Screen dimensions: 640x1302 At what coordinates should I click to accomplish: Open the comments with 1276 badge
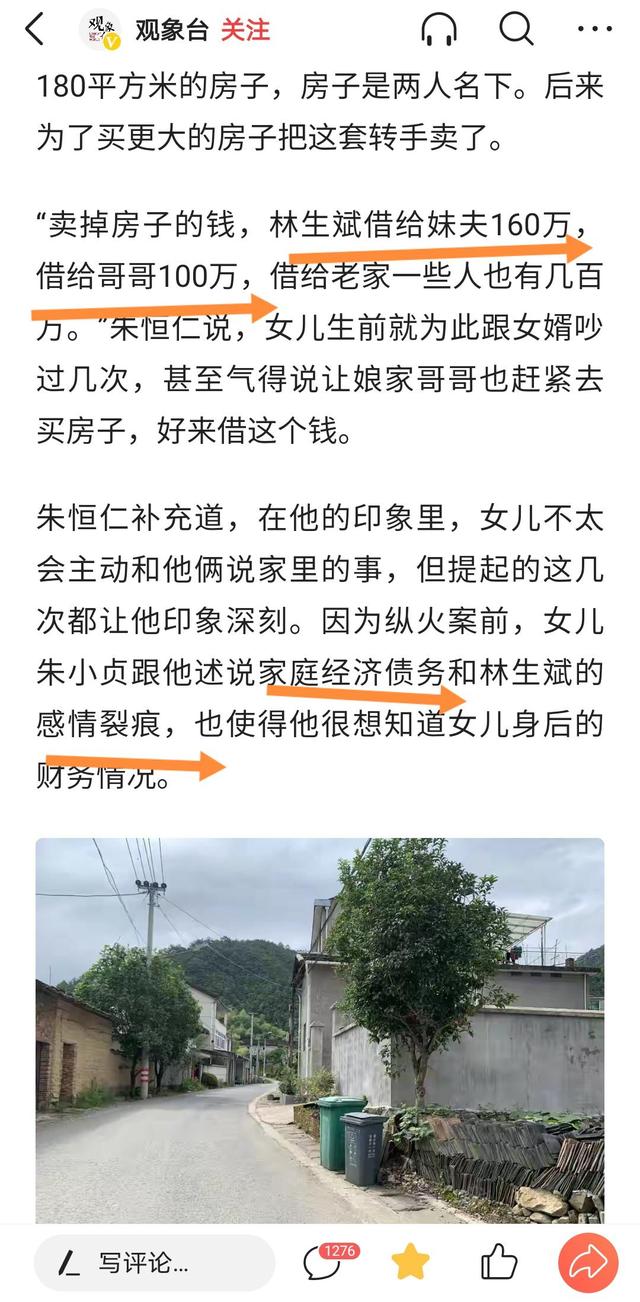[x=325, y=1263]
